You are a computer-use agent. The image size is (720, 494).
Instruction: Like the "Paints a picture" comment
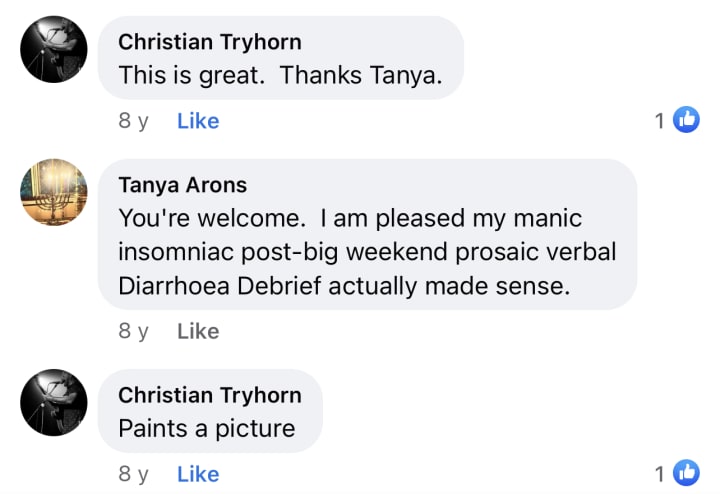coord(198,474)
